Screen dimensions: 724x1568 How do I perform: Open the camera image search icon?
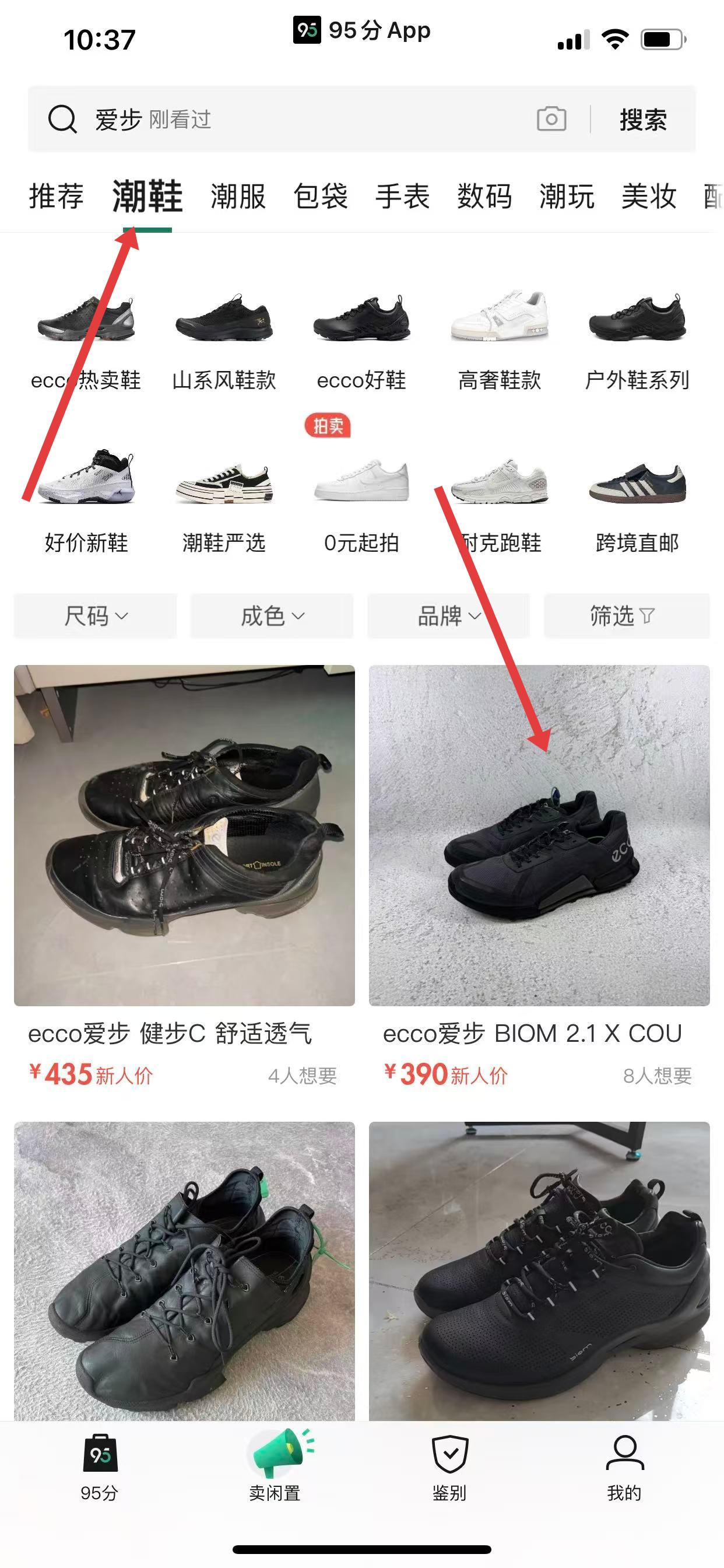[x=551, y=118]
